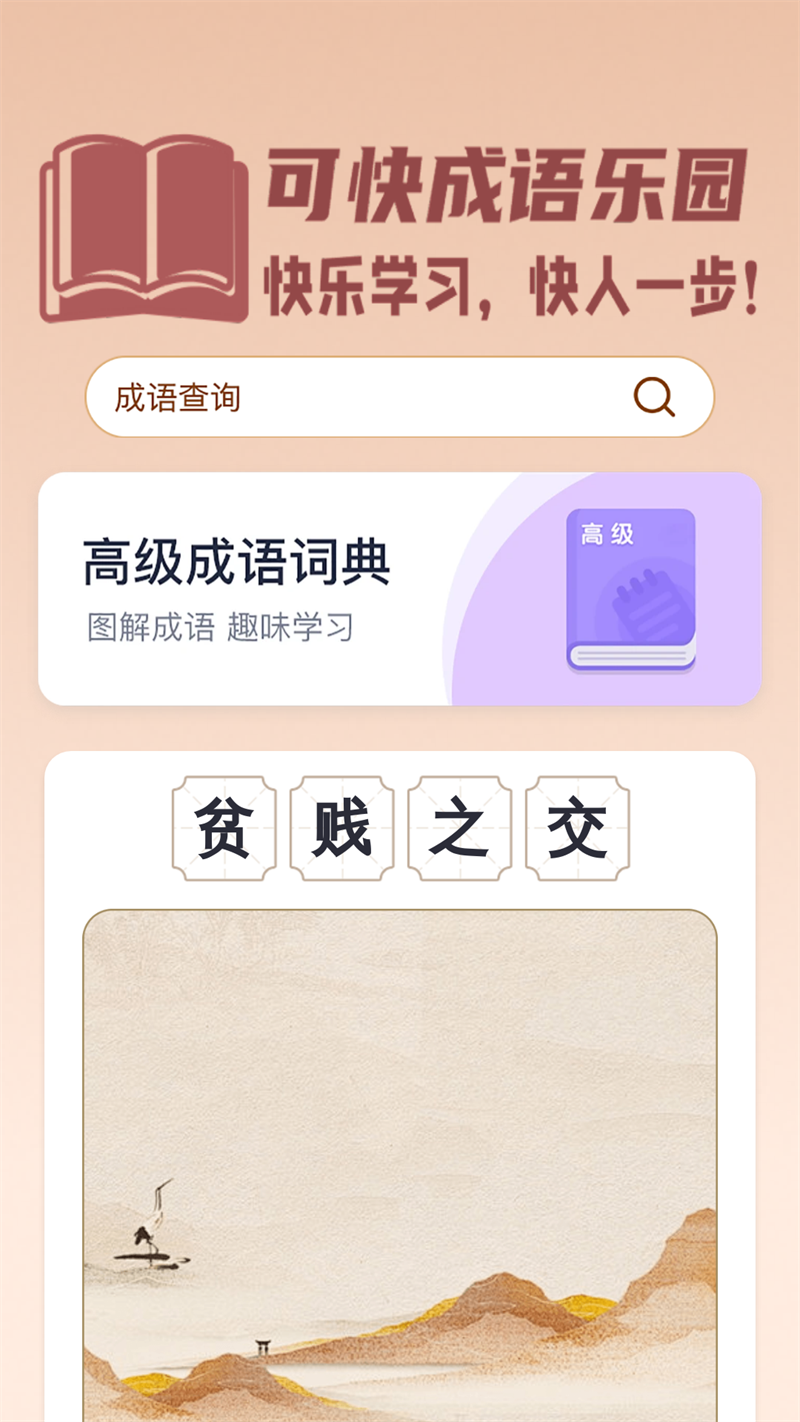Screen dimensions: 800x1422
Task: Click the 高级 label on the book cover
Action: point(605,533)
